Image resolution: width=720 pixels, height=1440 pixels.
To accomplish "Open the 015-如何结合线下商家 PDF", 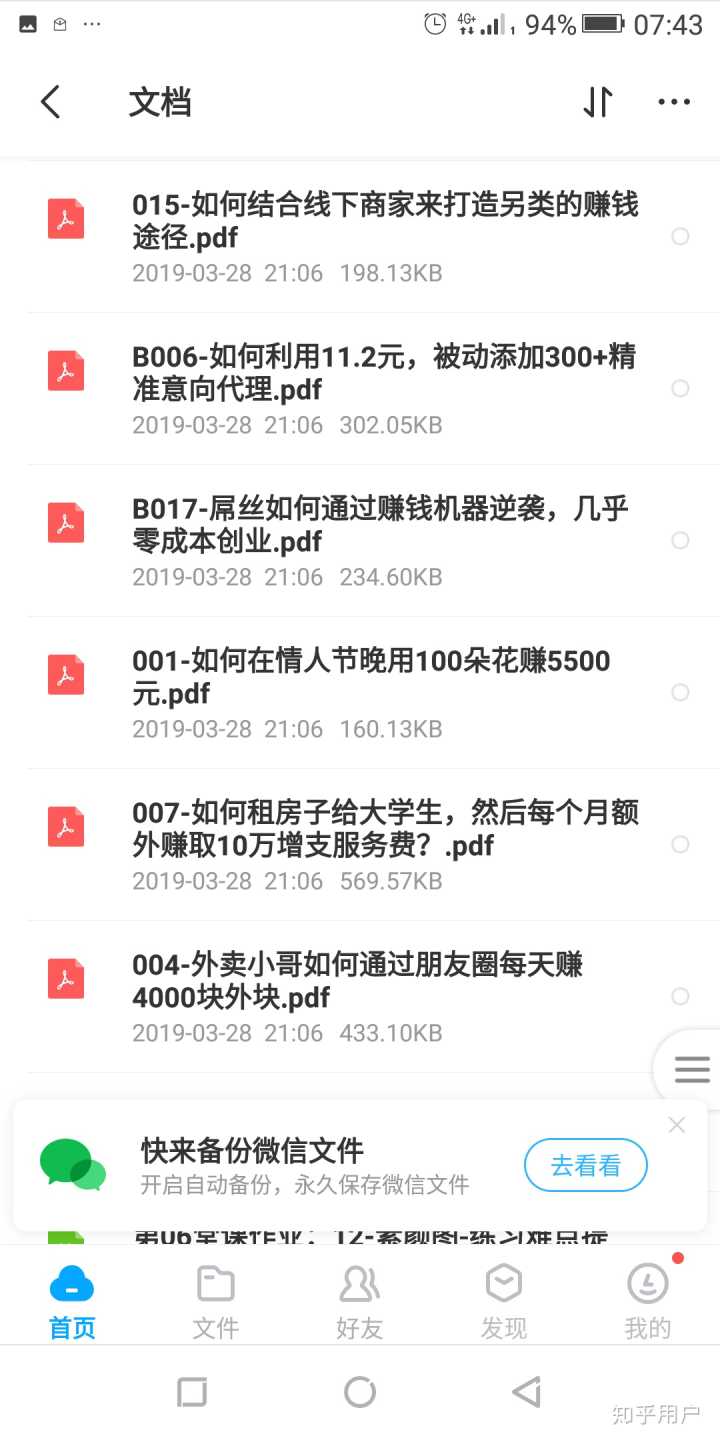I will tap(385, 221).
